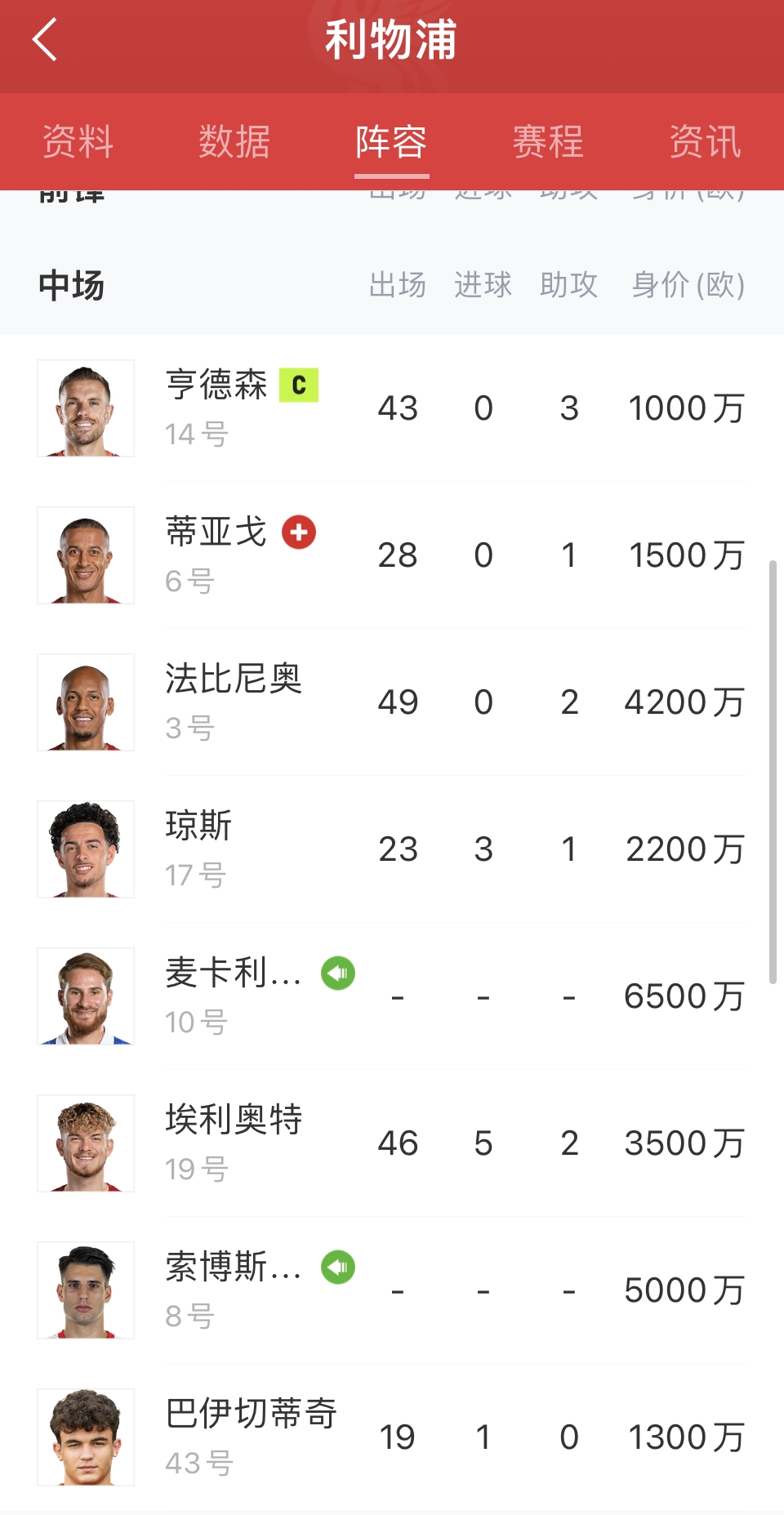Open the 赛程 tab
The image size is (784, 1515).
pyautogui.click(x=548, y=141)
